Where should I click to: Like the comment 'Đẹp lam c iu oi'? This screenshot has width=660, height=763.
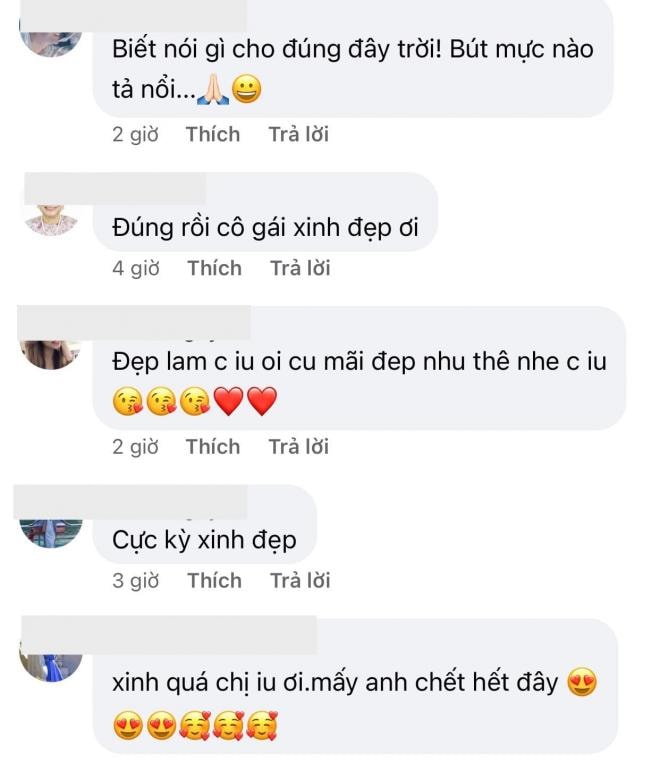pos(213,447)
